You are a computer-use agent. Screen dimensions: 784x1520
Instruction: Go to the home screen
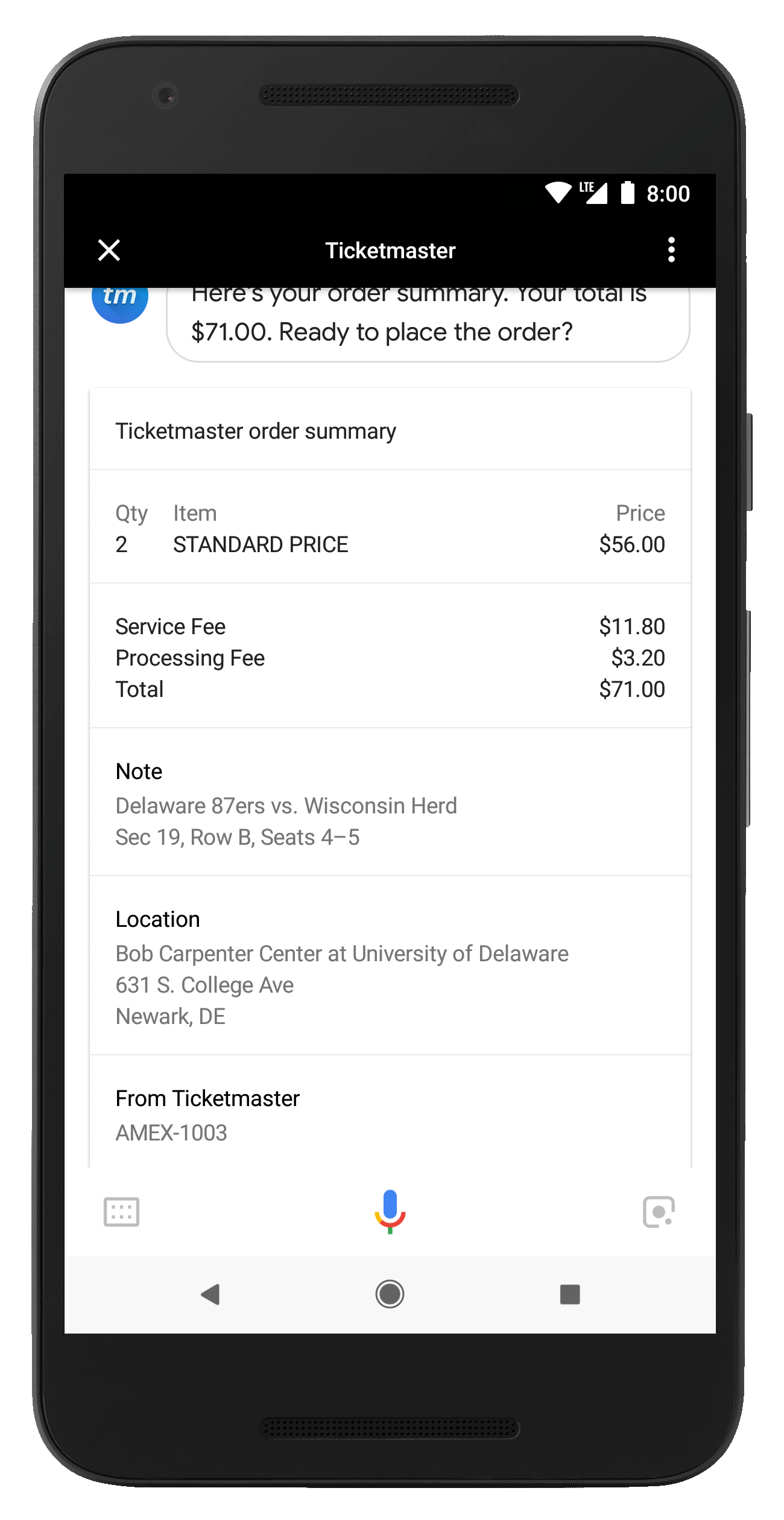390,1294
